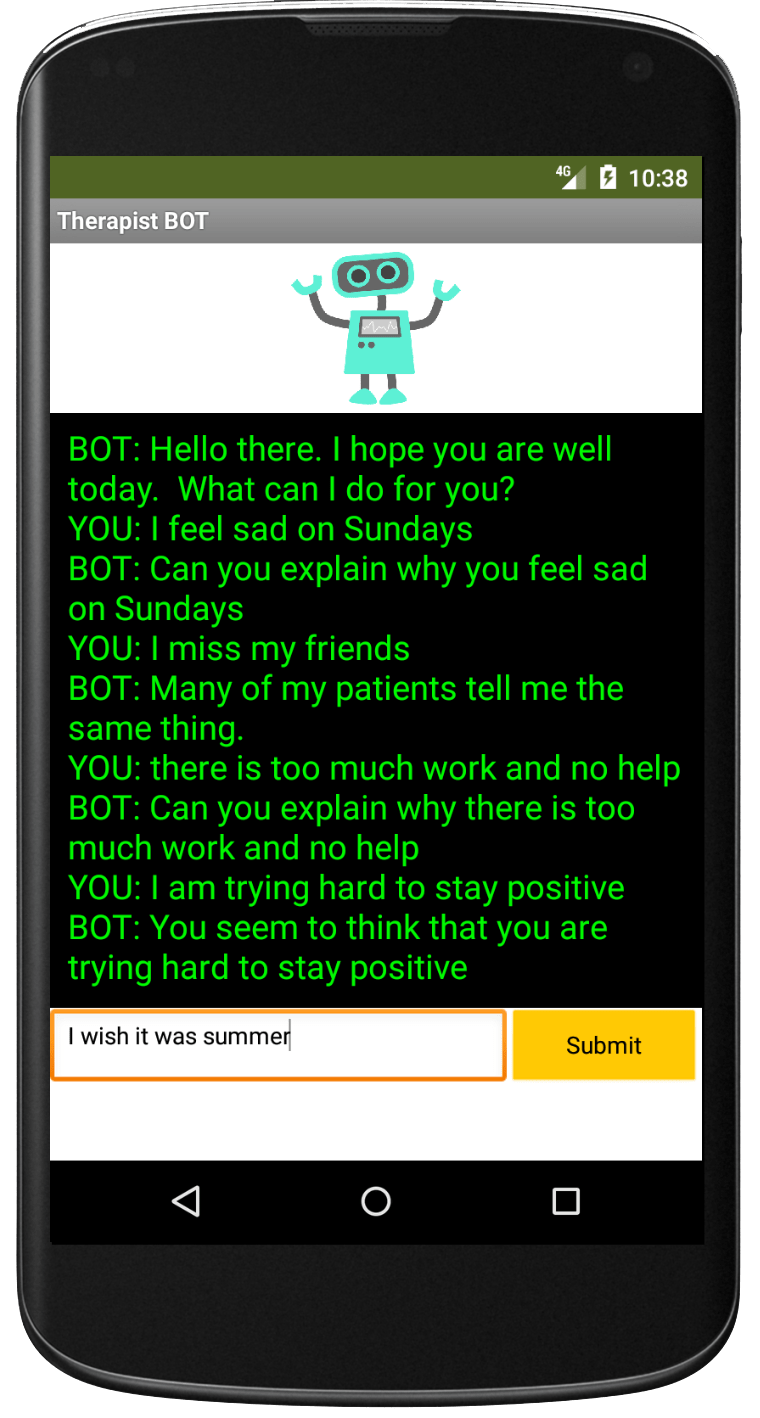Tap the battery charging icon
The height and width of the screenshot is (1418, 760).
[x=607, y=178]
